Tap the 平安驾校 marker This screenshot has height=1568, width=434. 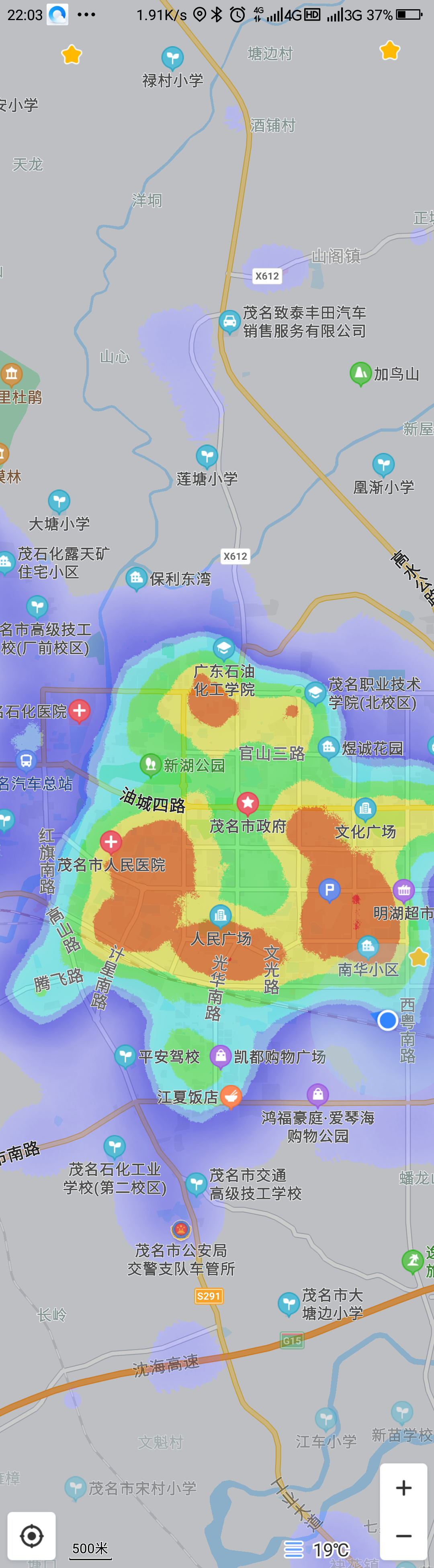click(x=125, y=1056)
